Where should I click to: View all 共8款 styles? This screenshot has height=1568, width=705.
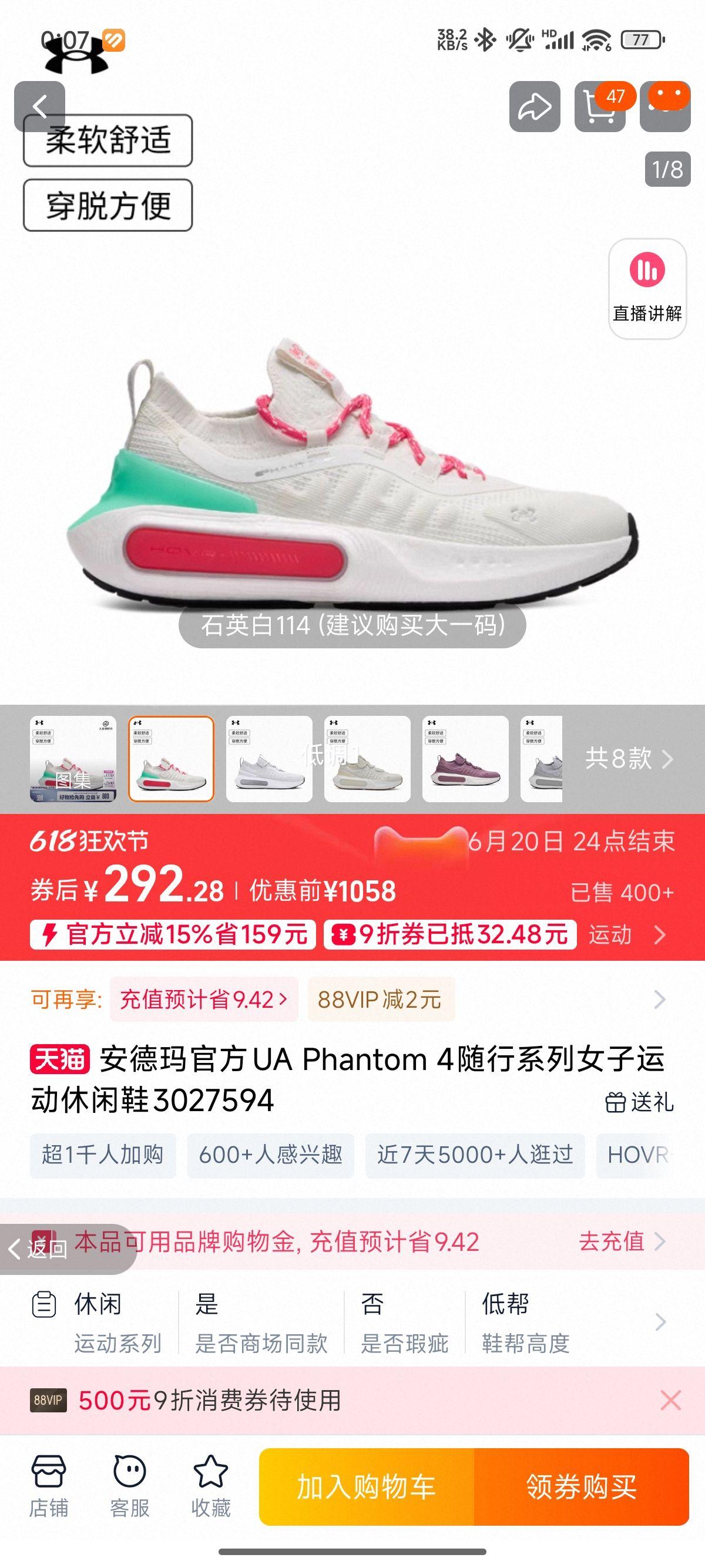[628, 758]
